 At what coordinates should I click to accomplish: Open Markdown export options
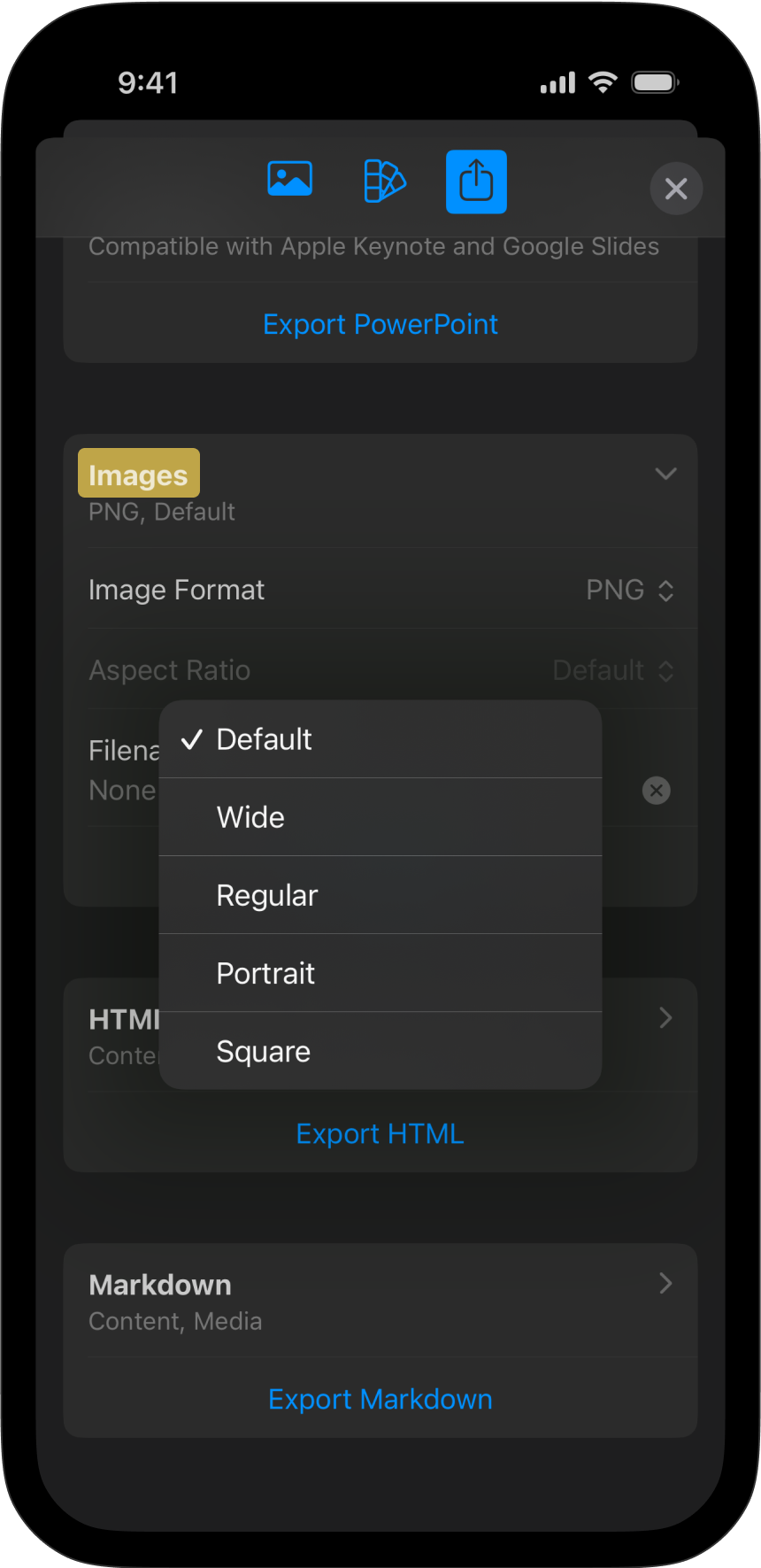(x=665, y=1284)
